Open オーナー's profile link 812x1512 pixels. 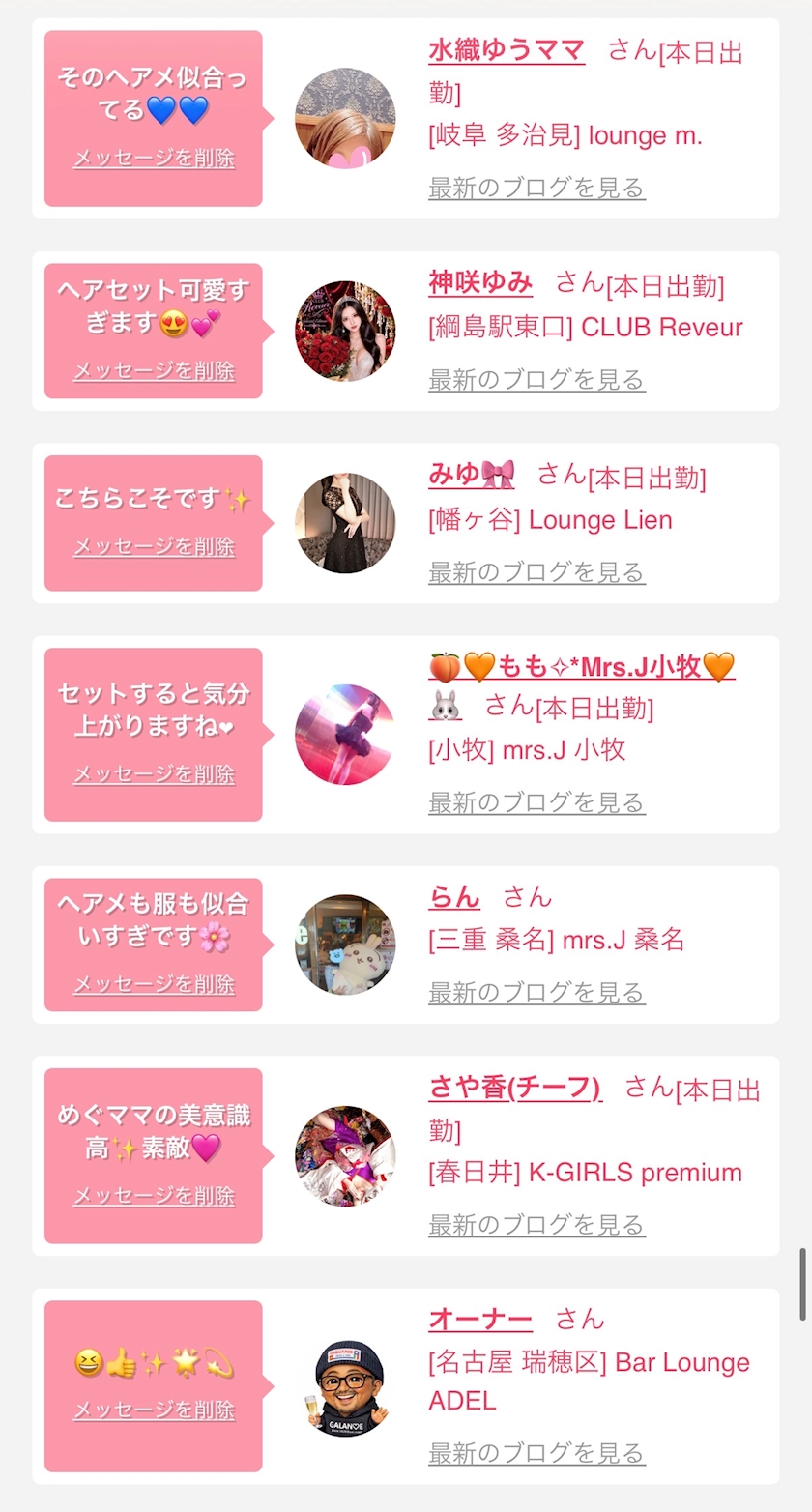click(x=480, y=1320)
